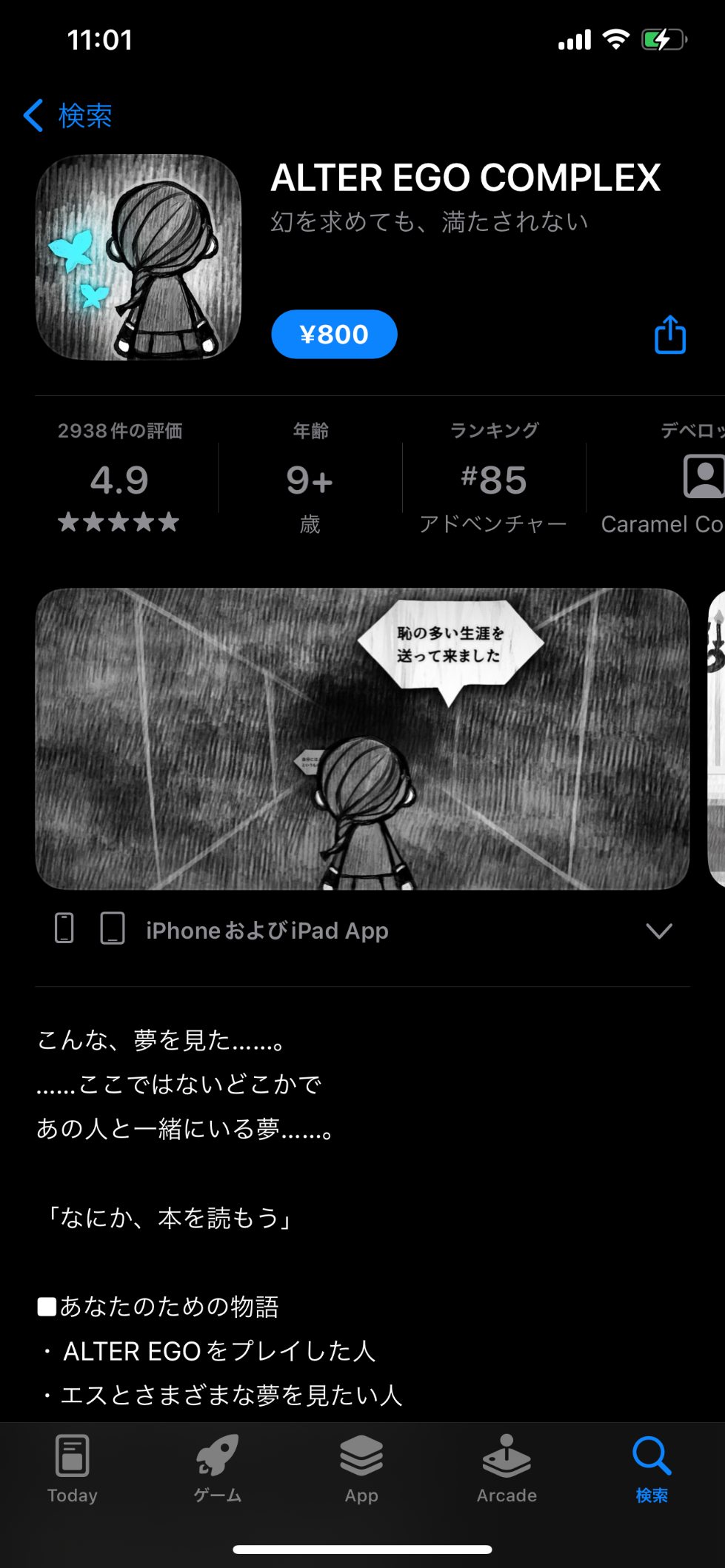Select the 検索 tab in bottom bar
The image size is (725, 1568).
[652, 1469]
